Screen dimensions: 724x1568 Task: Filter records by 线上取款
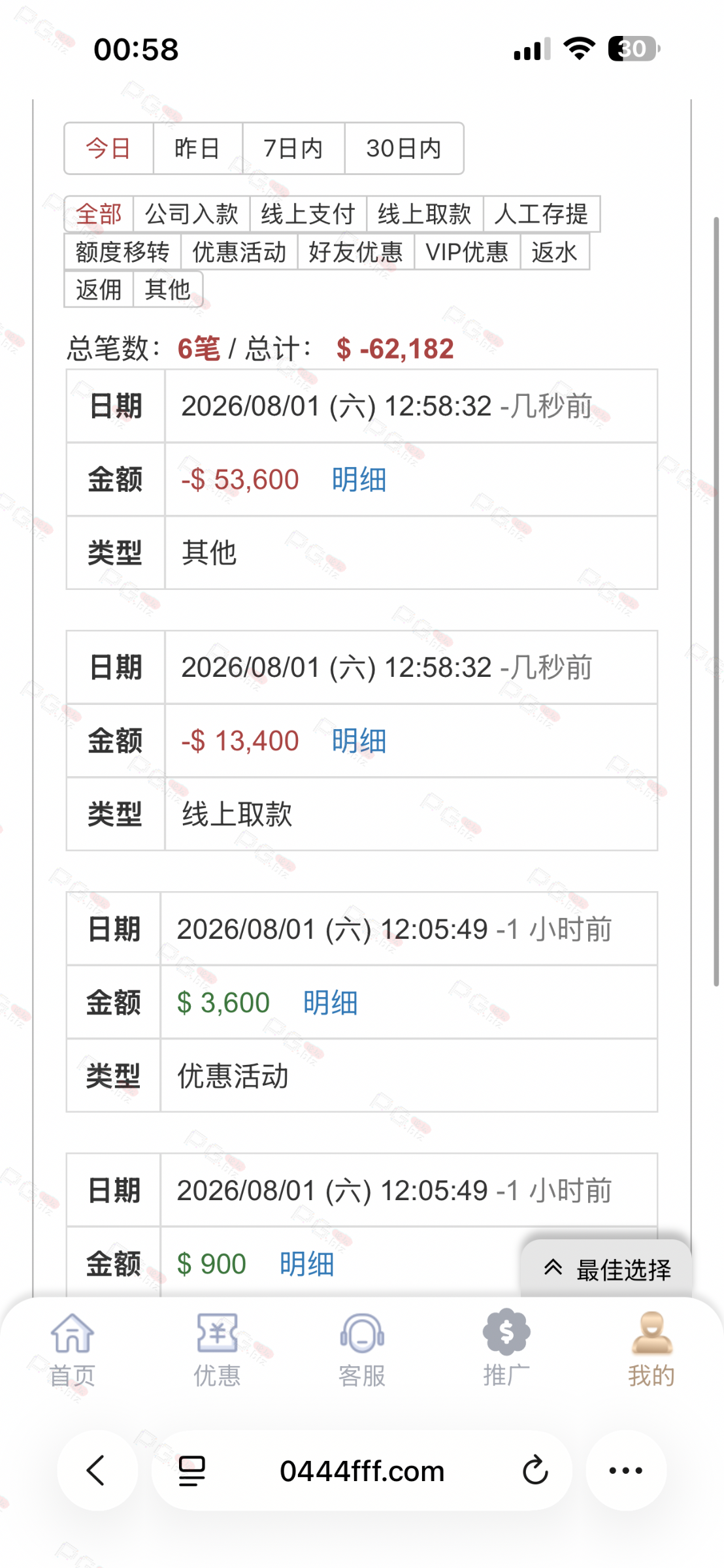[x=425, y=214]
